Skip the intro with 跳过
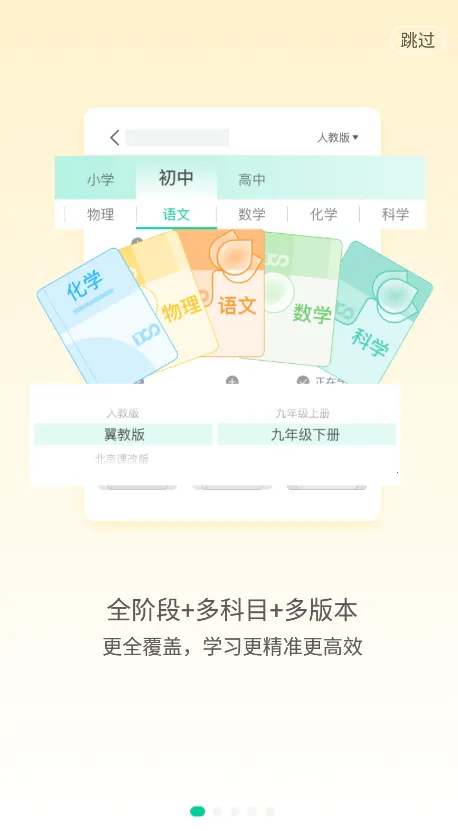 tap(418, 40)
